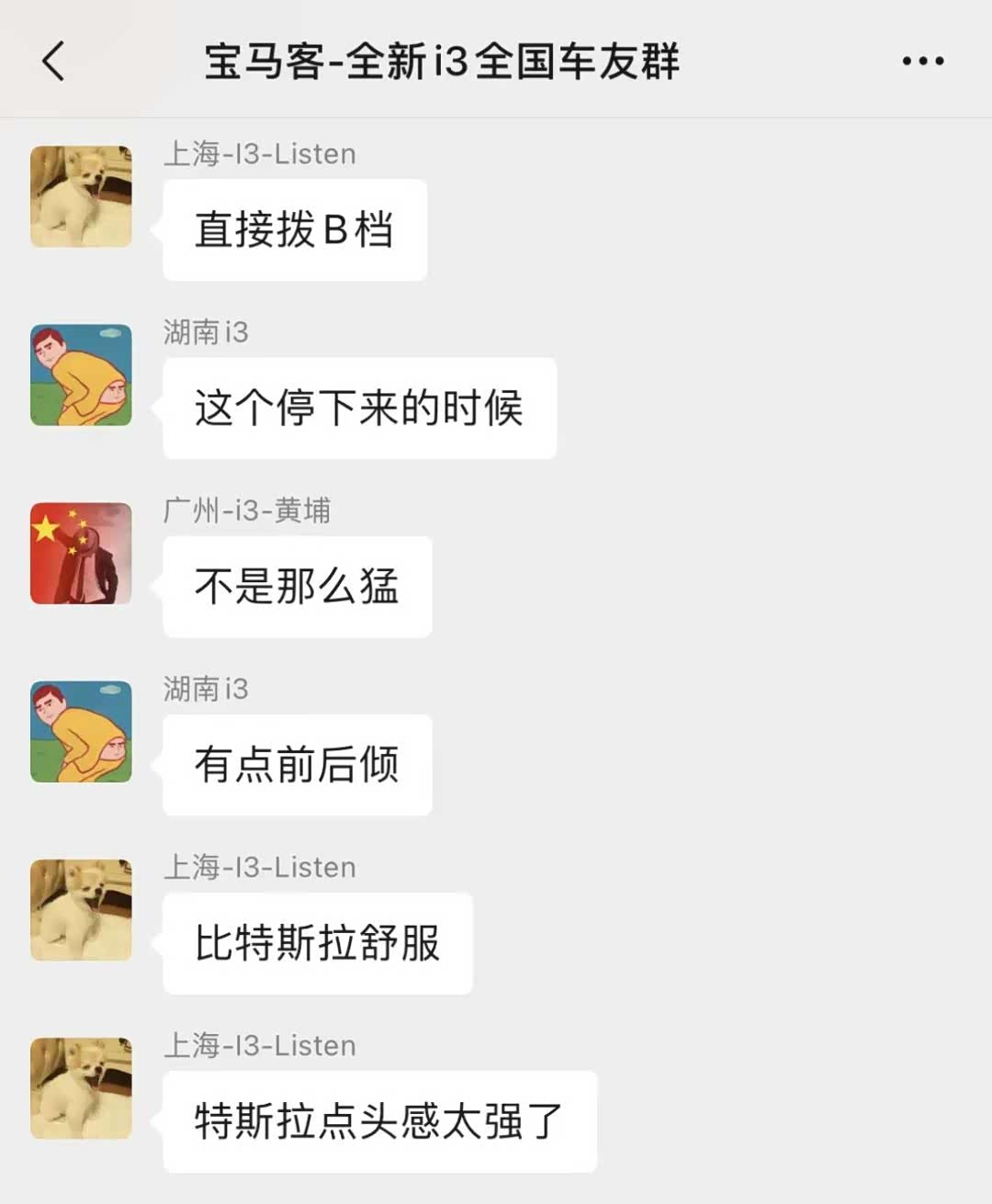Open avatar next to 比特斯拉舒服 message
This screenshot has width=992, height=1204.
click(81, 910)
